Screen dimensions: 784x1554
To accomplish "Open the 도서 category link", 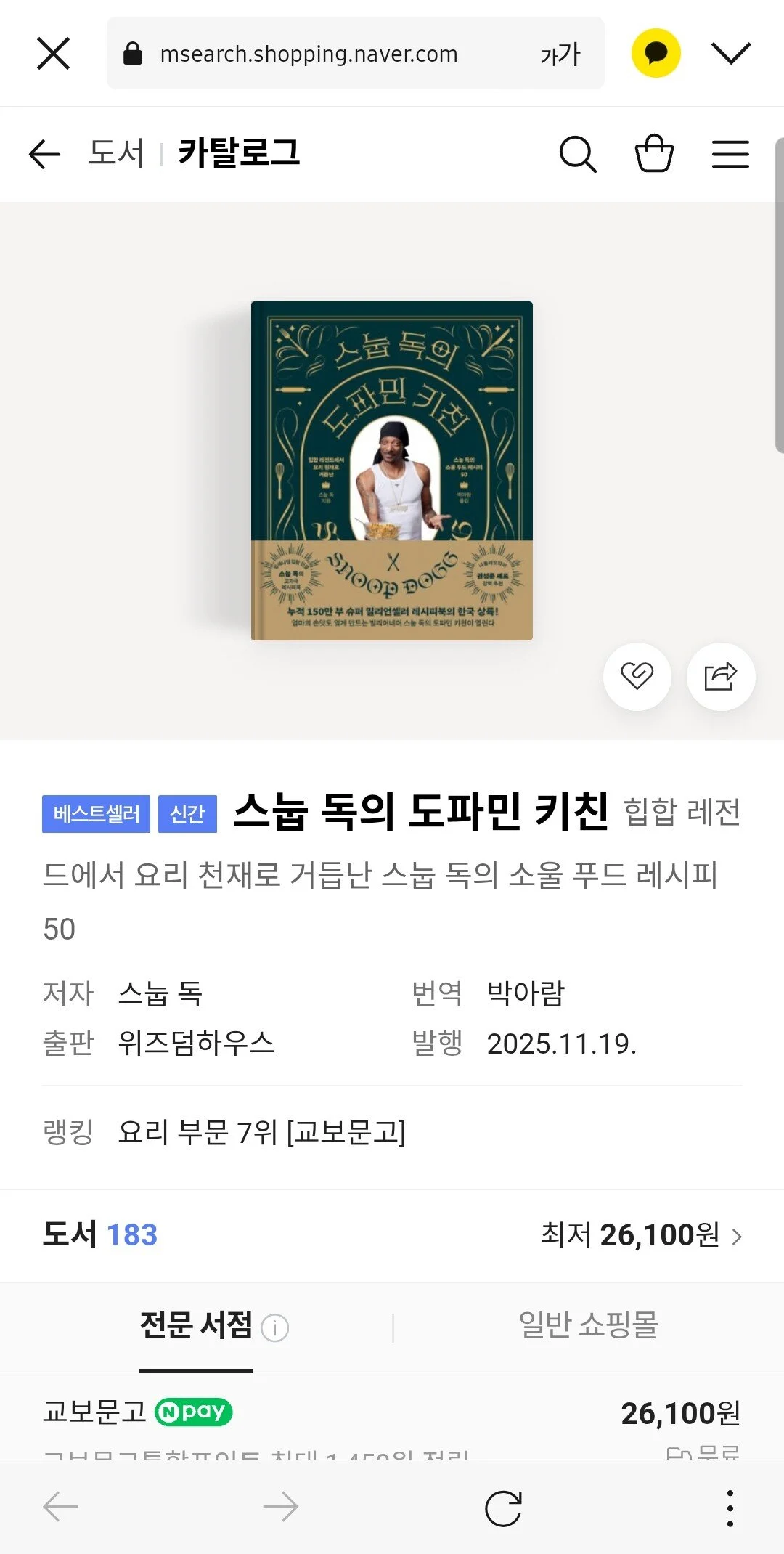I will (x=116, y=153).
